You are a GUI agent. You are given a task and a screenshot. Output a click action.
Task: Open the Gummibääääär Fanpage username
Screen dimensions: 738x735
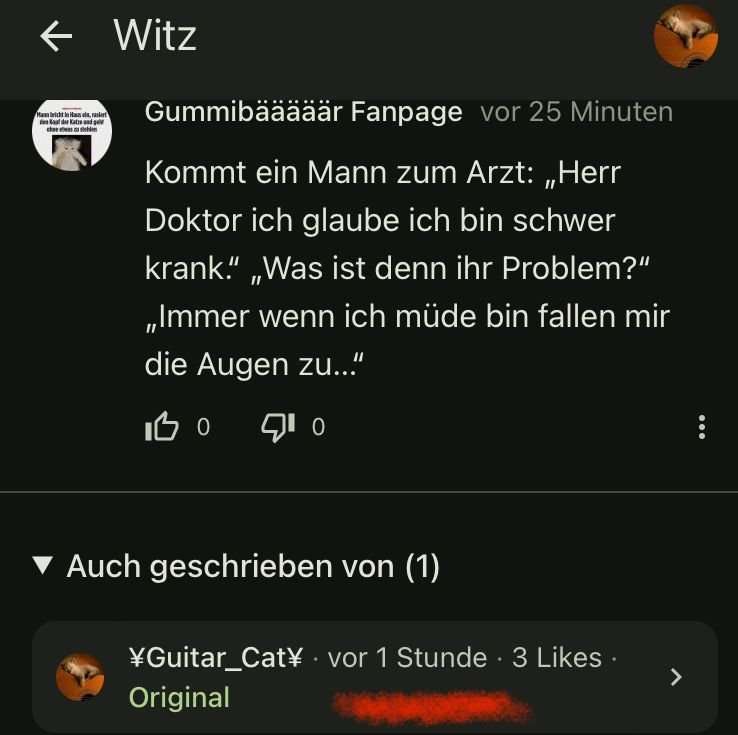coord(303,111)
